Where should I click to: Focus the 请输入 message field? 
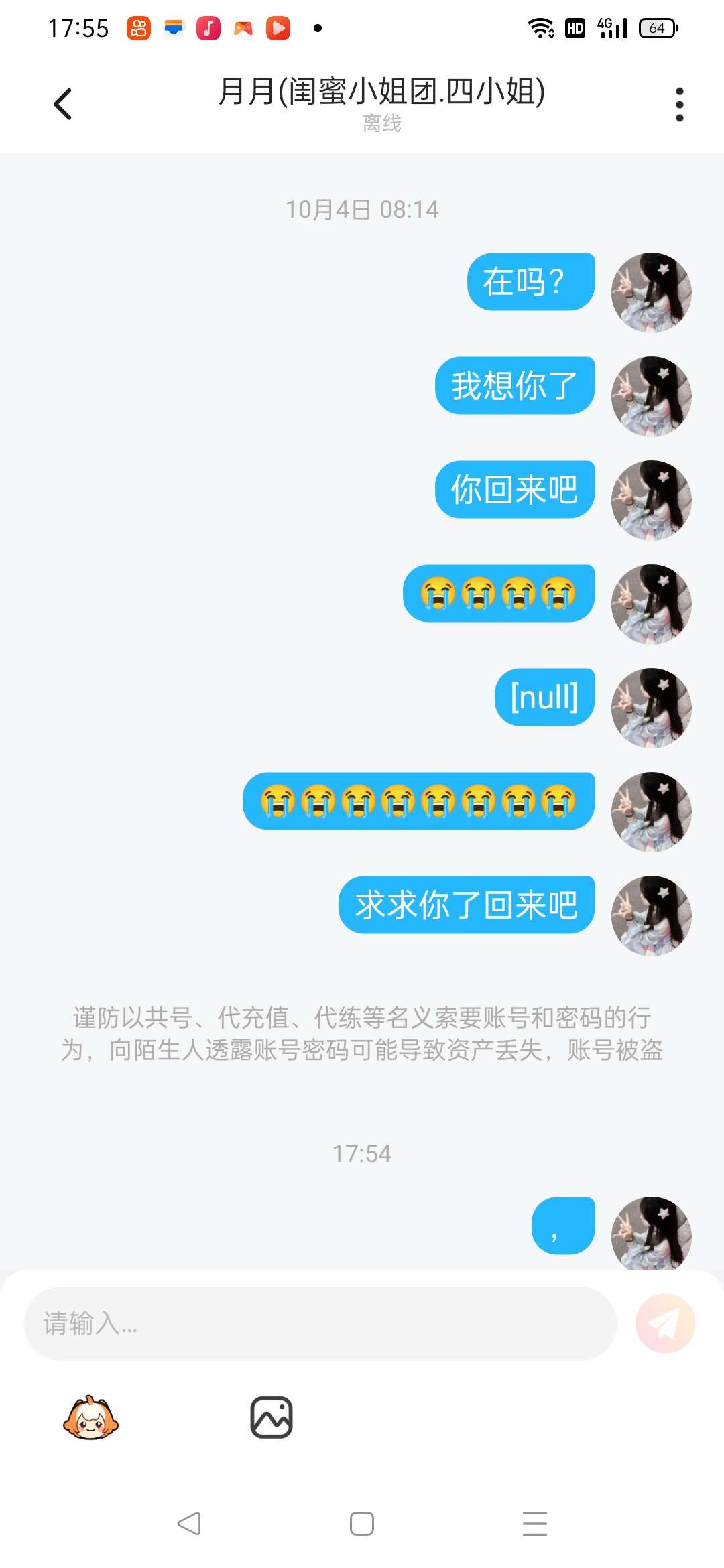(x=320, y=1323)
